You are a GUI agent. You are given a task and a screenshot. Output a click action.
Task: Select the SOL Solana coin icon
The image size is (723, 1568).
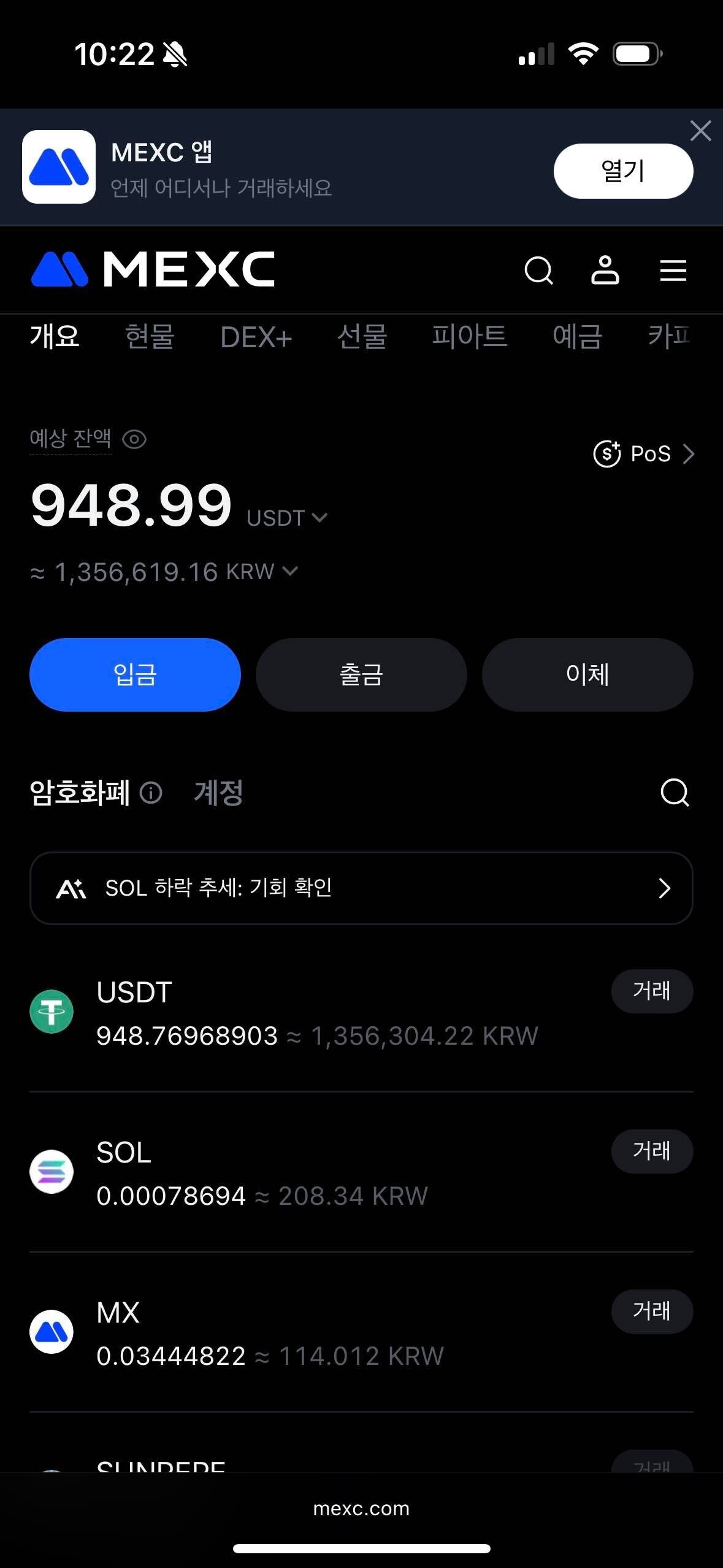coord(52,1172)
